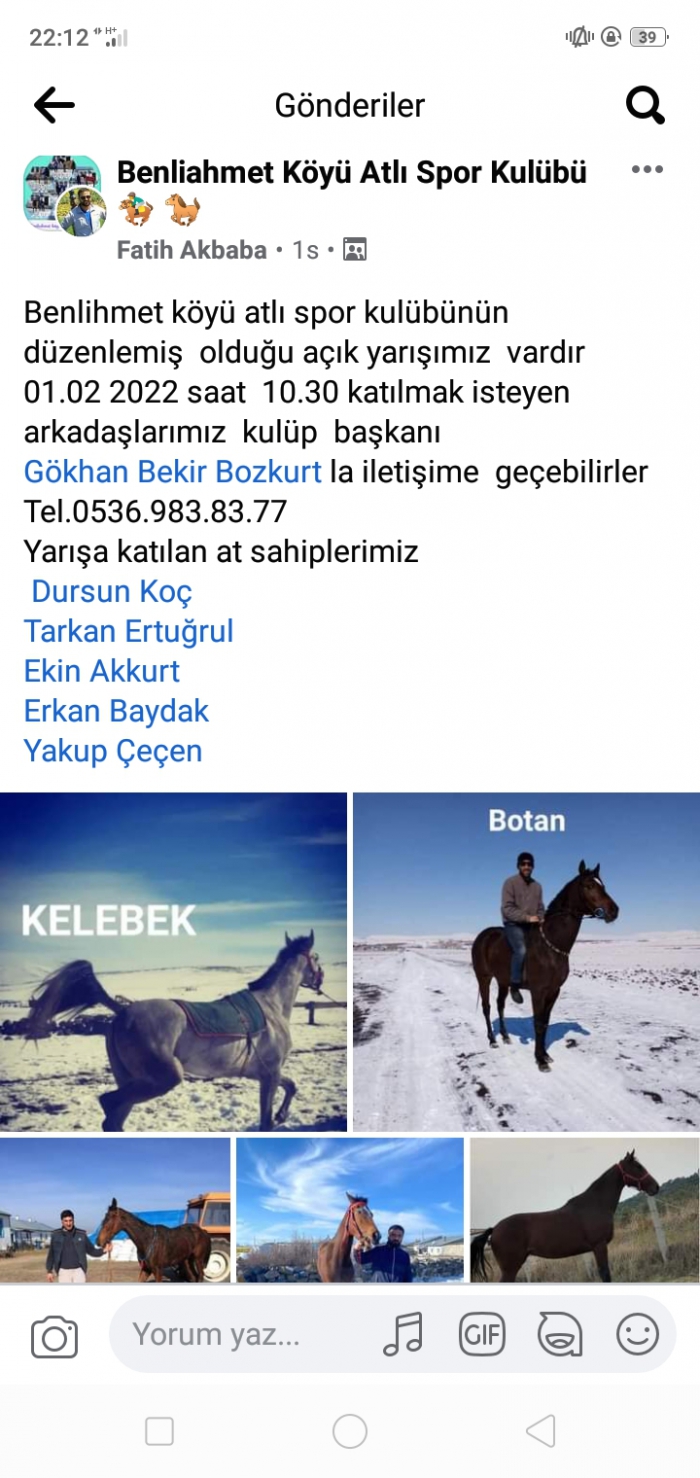Open Gökhan Bekir Bozkurt's tagged profile

[x=172, y=472]
